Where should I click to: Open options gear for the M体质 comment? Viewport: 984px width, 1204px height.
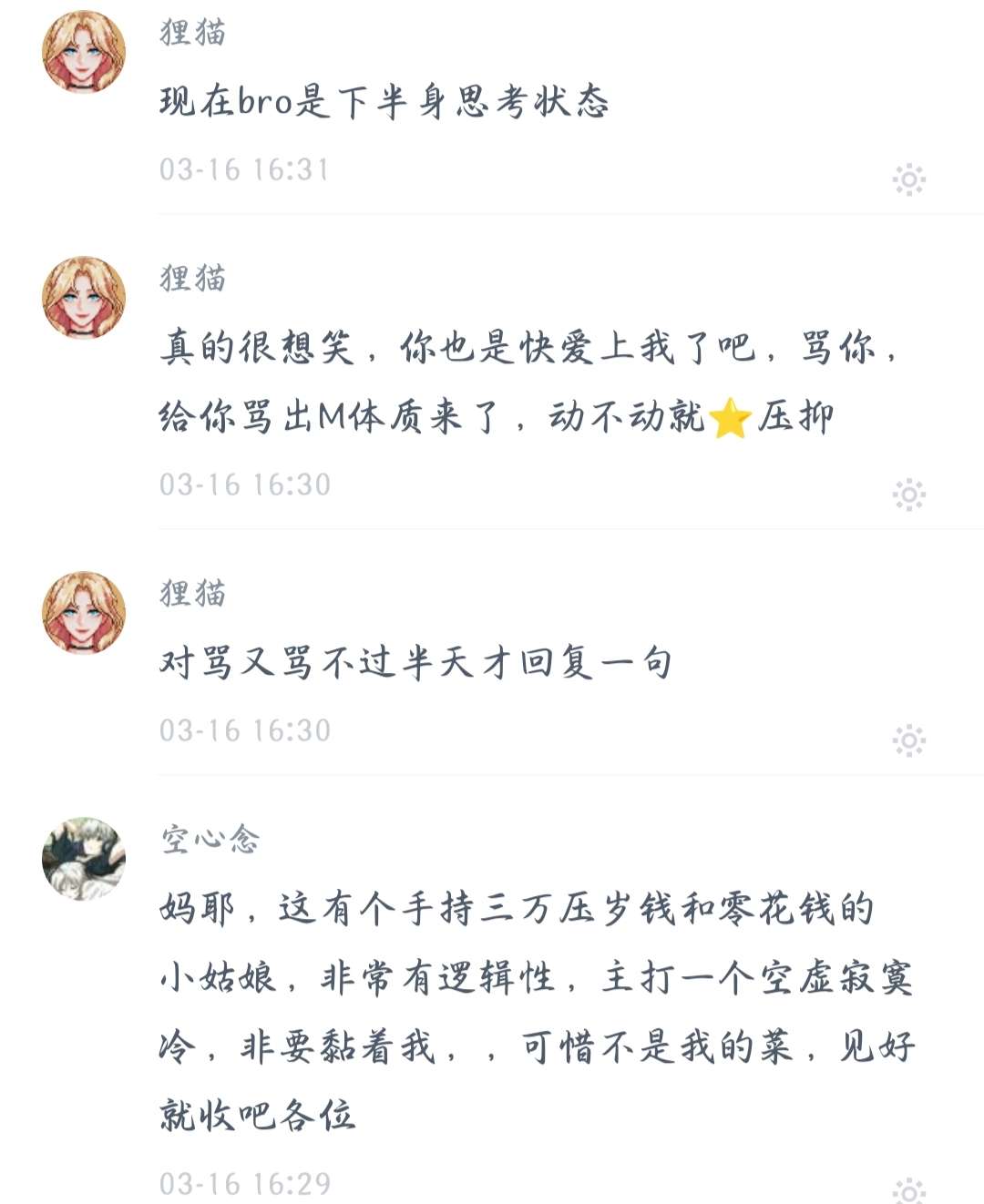click(x=908, y=495)
